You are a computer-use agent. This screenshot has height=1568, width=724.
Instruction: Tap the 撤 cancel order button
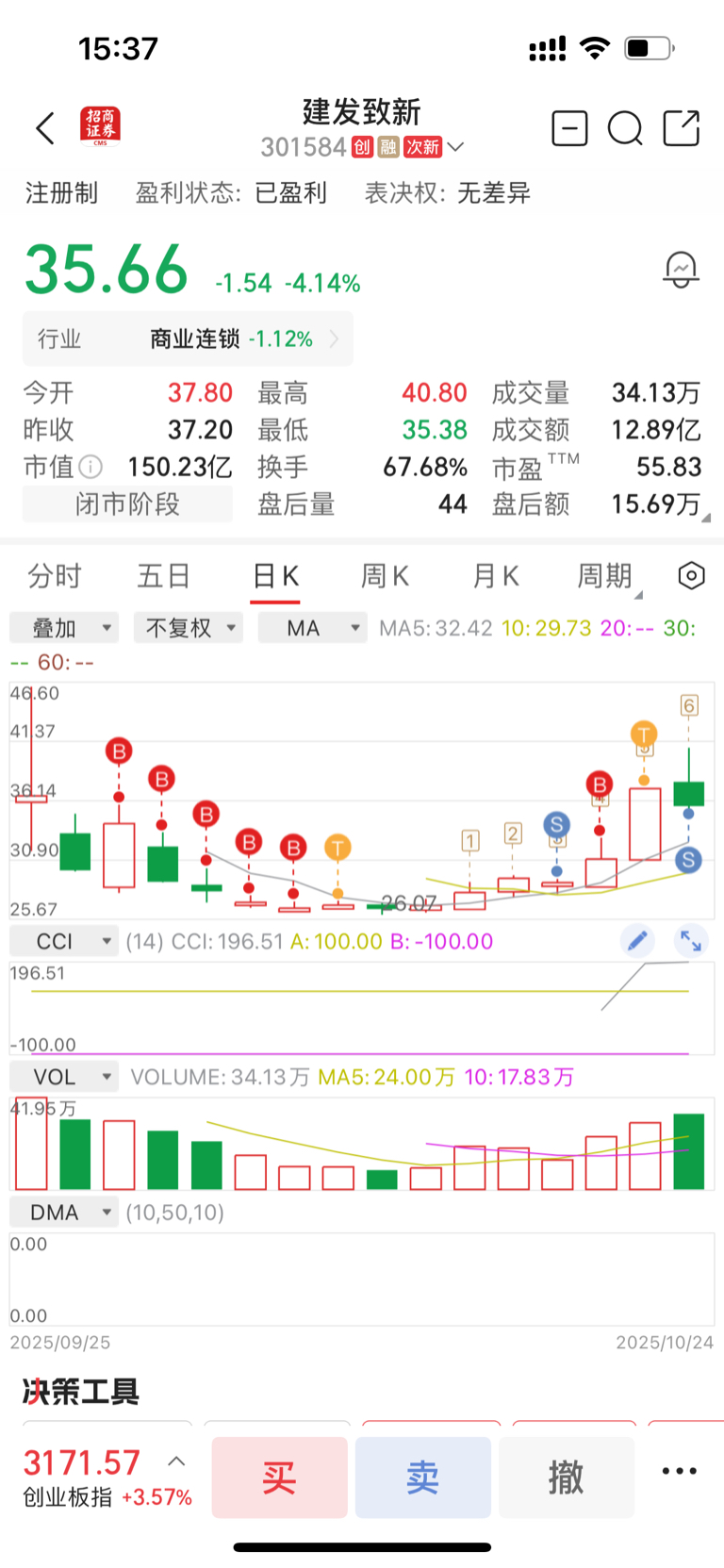[x=566, y=1477]
